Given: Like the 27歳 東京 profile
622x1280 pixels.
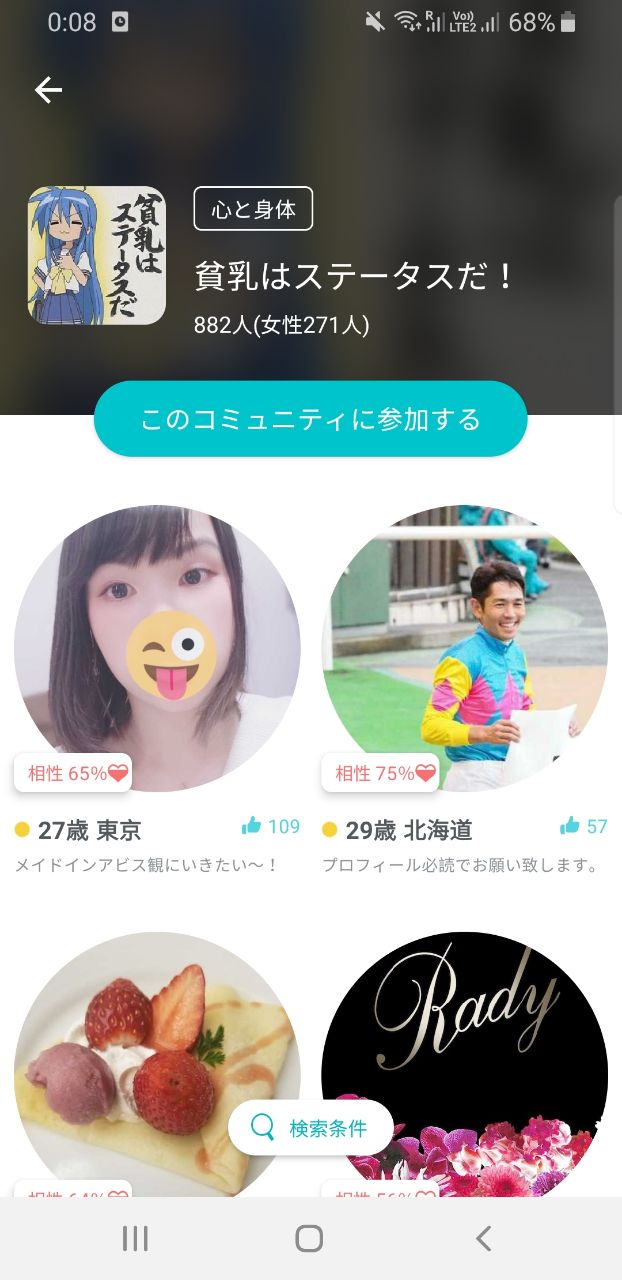Looking at the screenshot, I should (252, 826).
